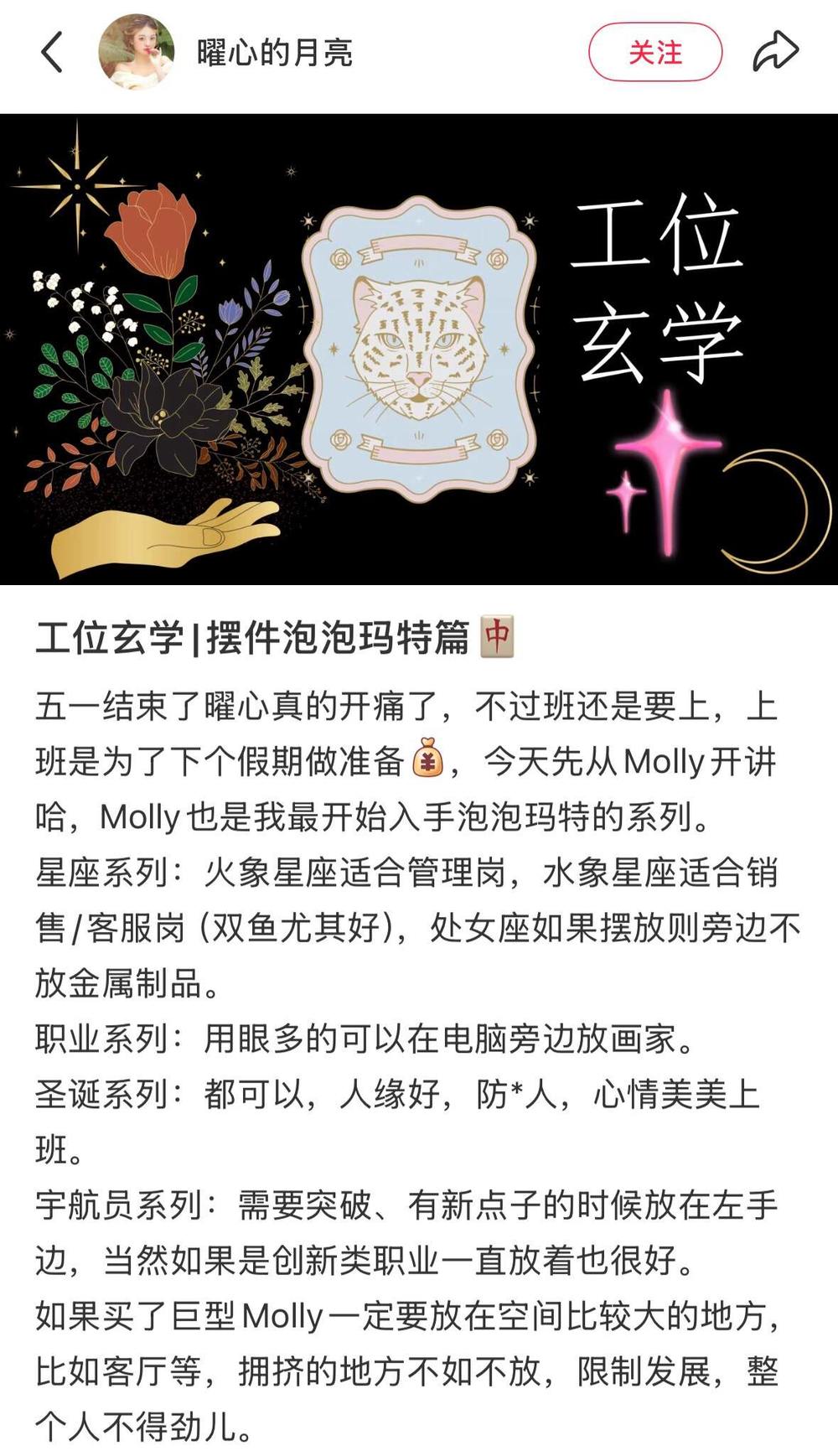Open the 工位玄学 post cover image
Viewport: 838px width, 1456px height.
click(419, 349)
